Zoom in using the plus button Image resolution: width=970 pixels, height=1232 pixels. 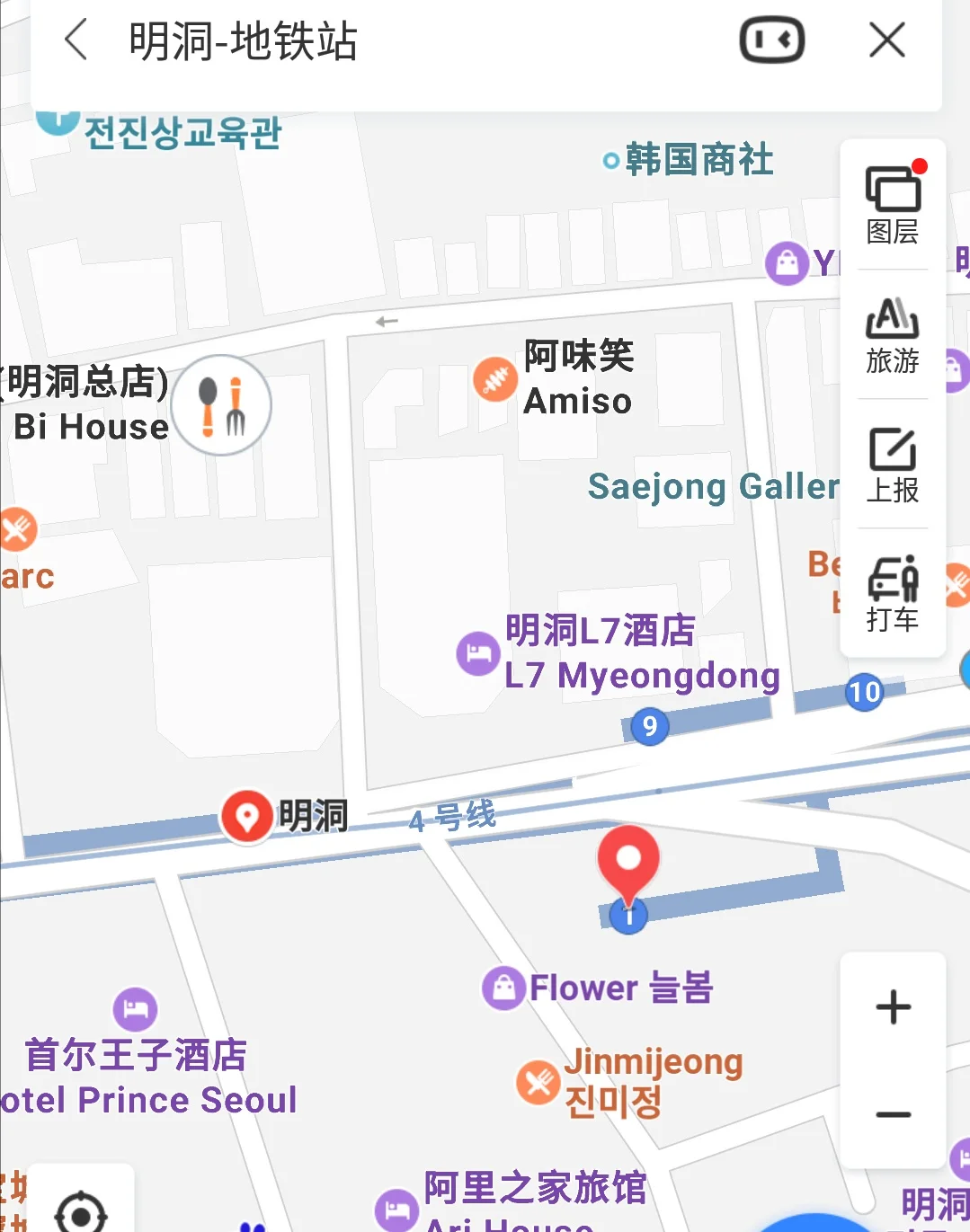893,1006
